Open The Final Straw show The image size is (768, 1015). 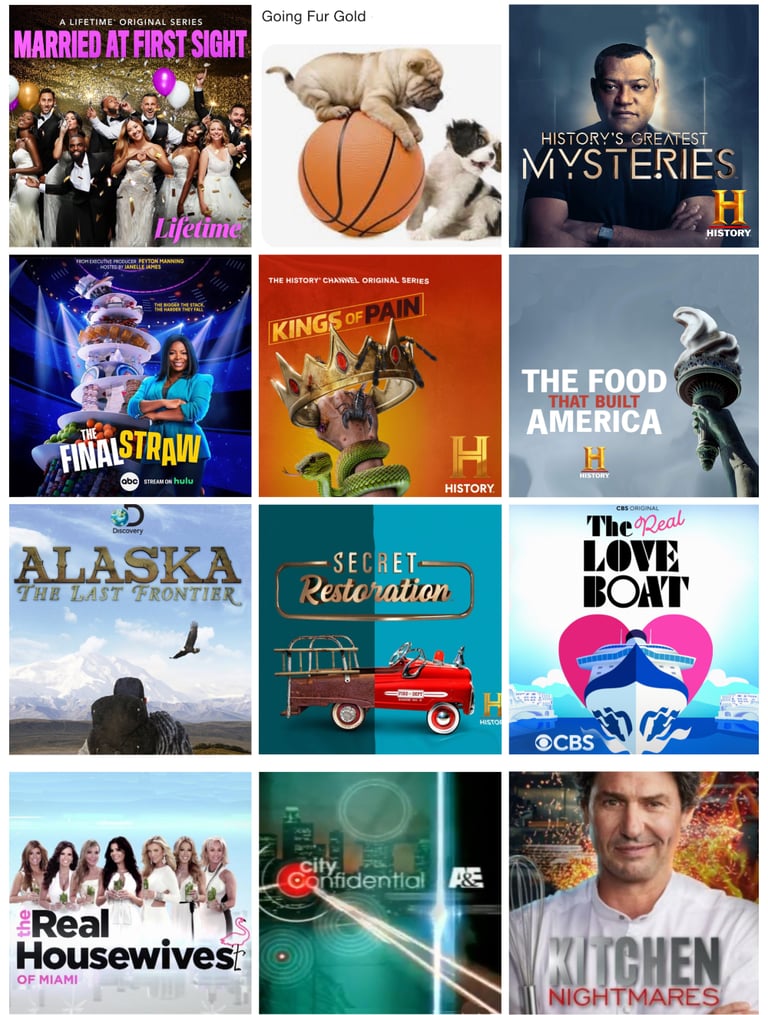click(130, 376)
